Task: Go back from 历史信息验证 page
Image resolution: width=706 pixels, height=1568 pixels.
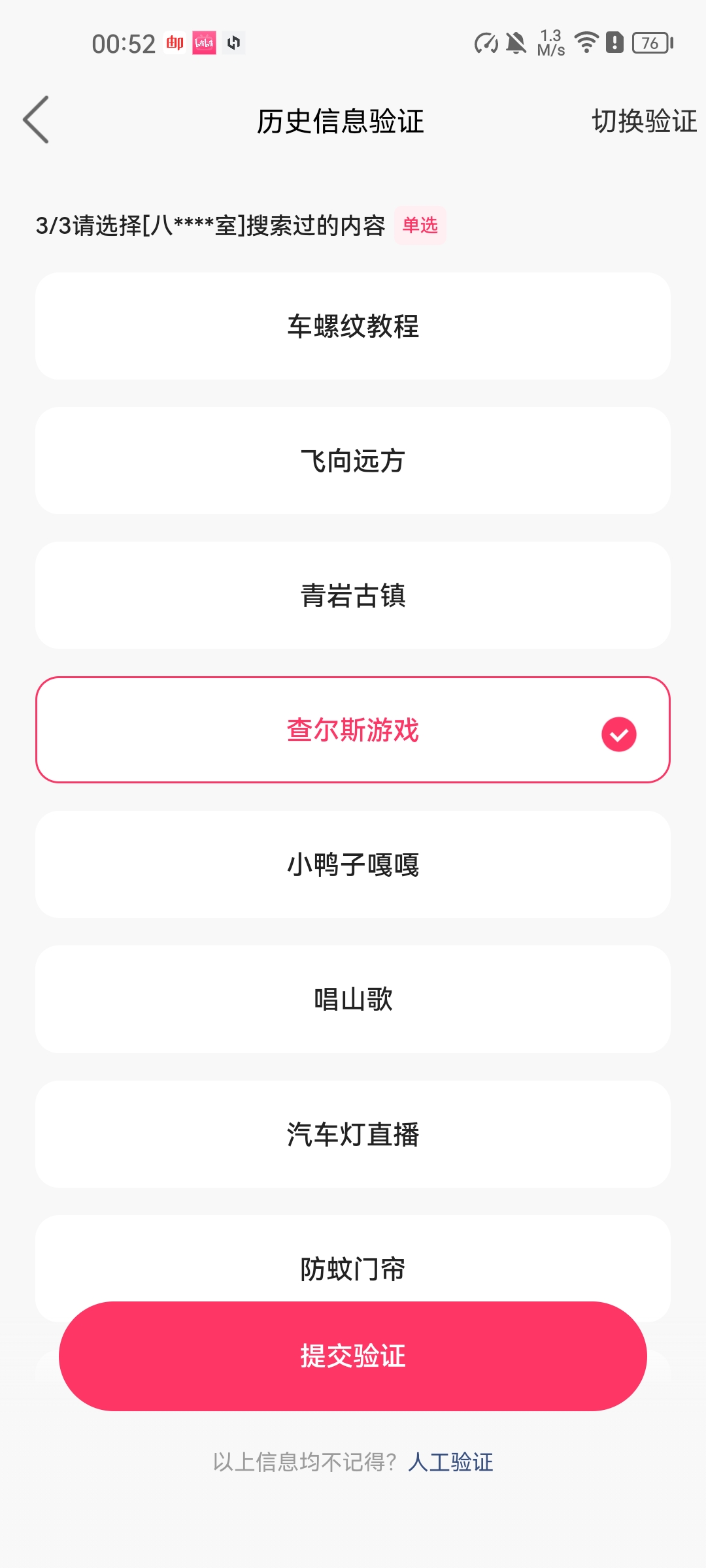Action: [x=37, y=120]
